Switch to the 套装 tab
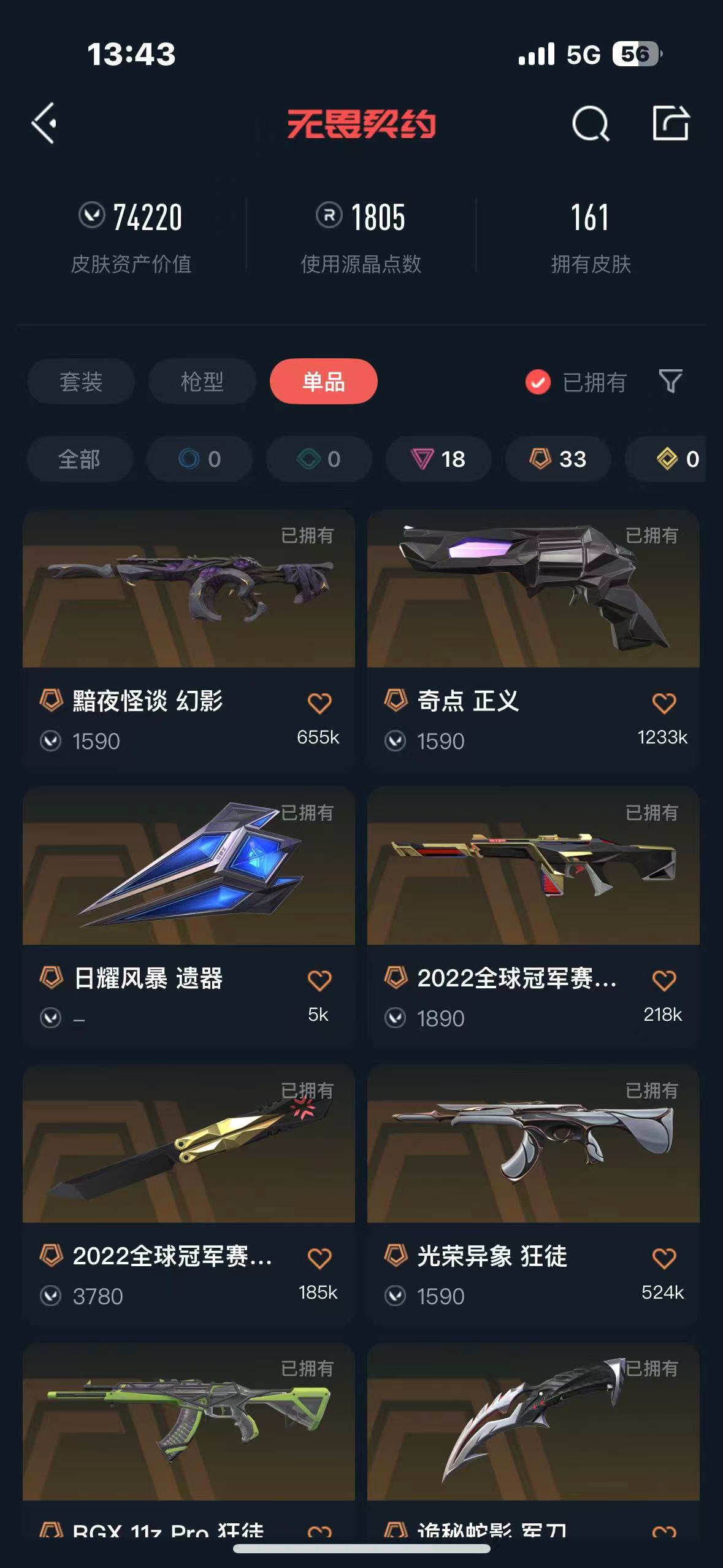The image size is (723, 1568). click(81, 382)
